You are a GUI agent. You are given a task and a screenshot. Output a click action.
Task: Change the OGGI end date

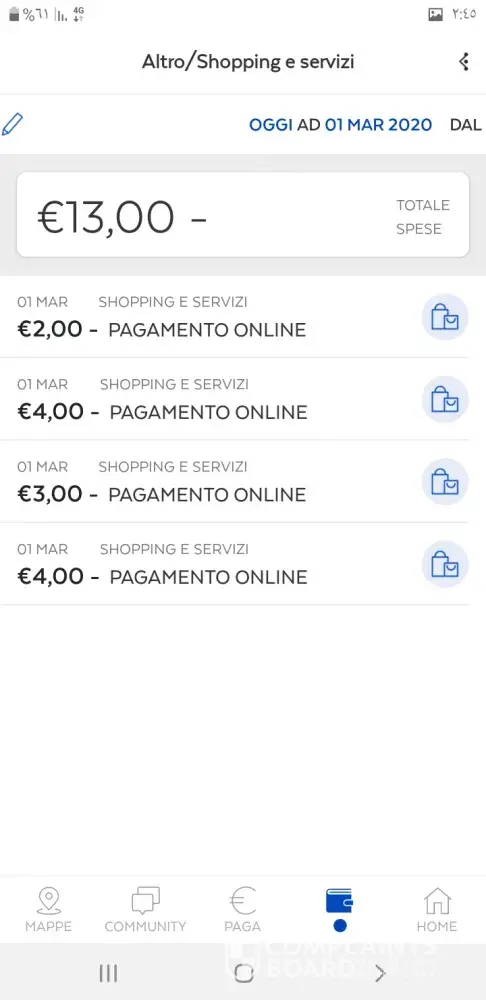click(270, 124)
